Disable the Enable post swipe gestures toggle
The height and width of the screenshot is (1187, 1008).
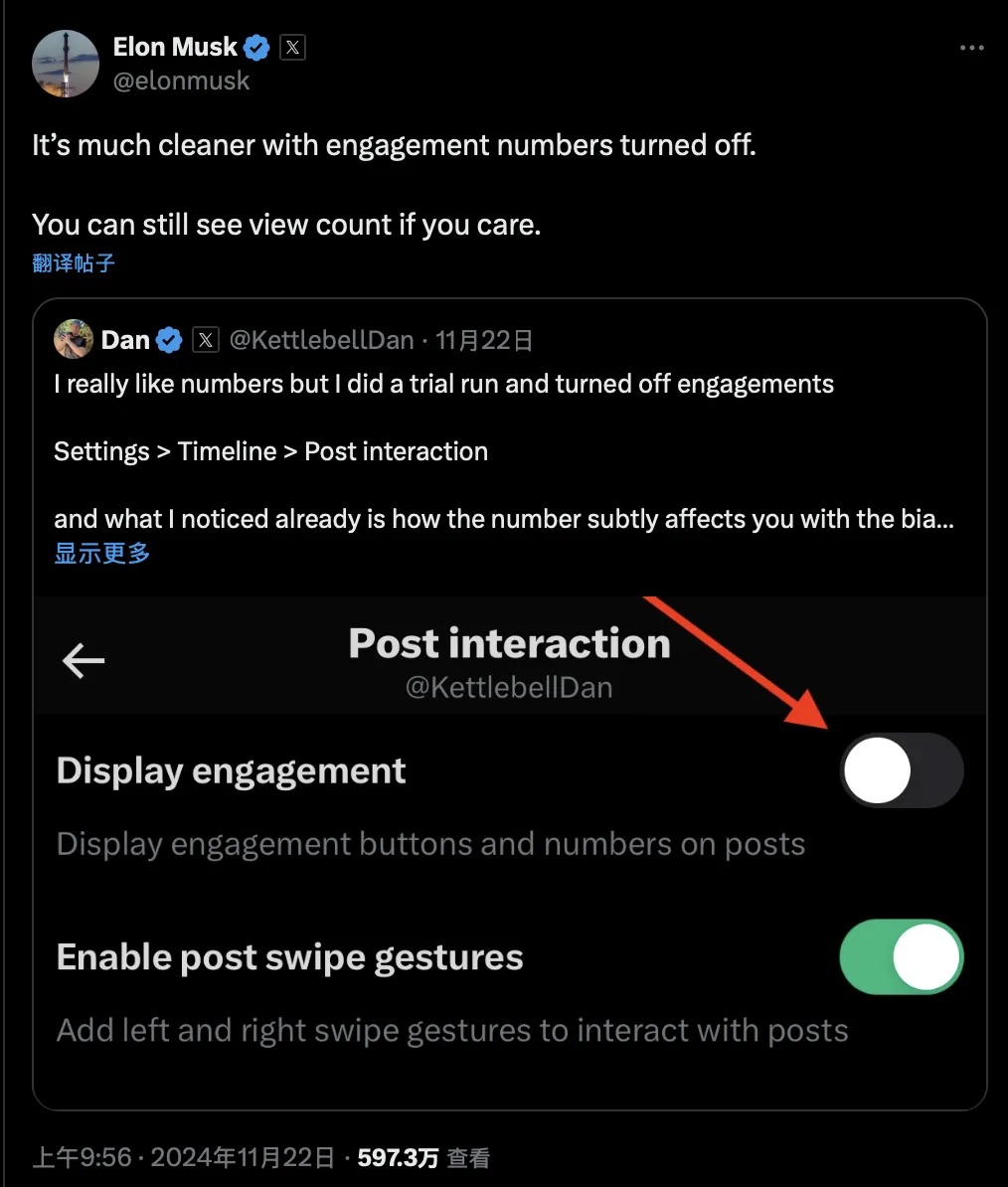pyautogui.click(x=901, y=957)
